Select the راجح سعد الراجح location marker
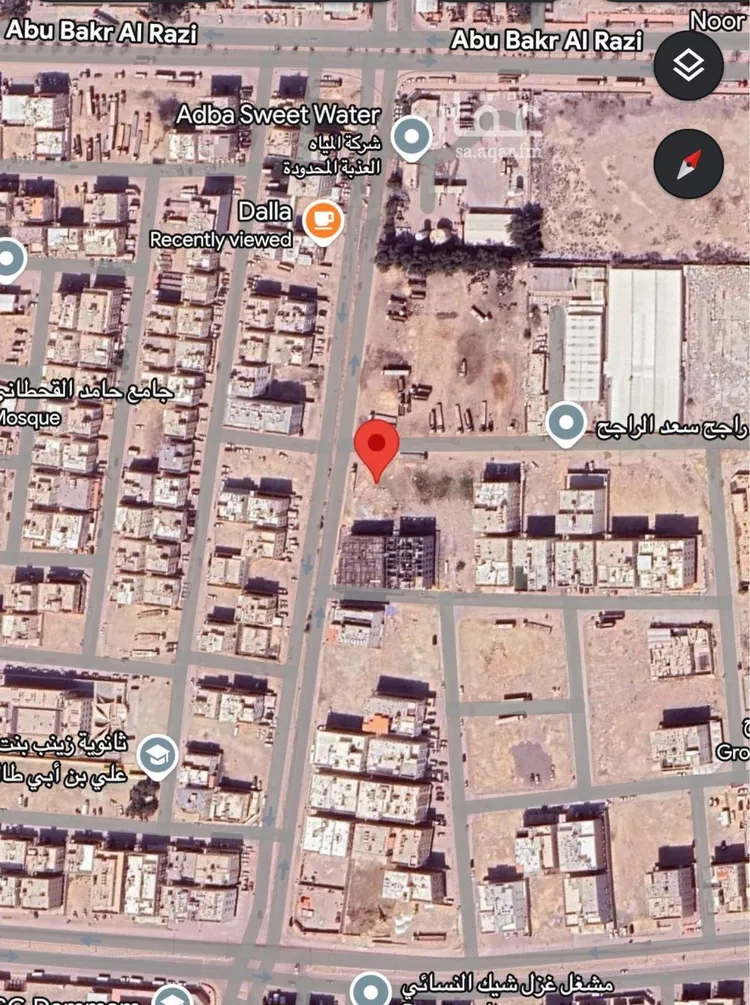This screenshot has height=1005, width=750. [x=566, y=425]
